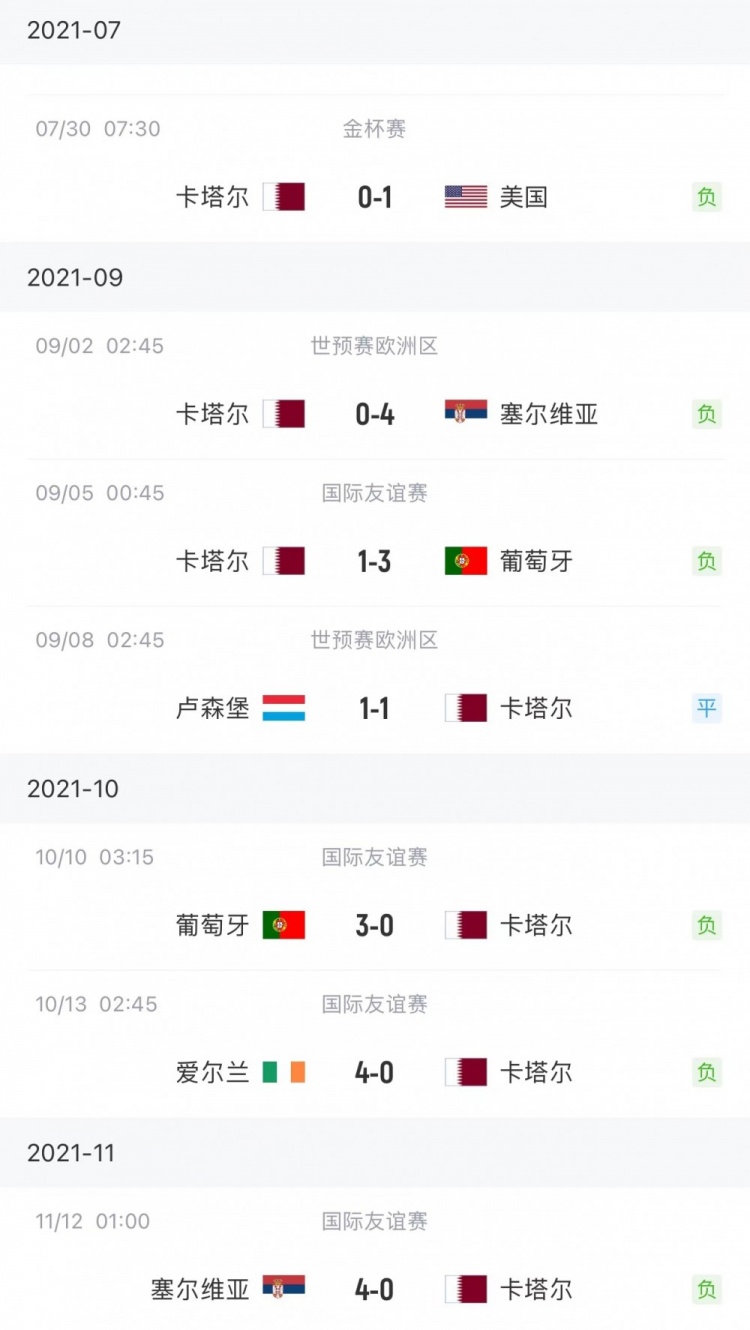Viewport: 750px width, 1330px height.
Task: Open the 07/30 卡塔尔 vs 美国 match
Action: tap(375, 168)
